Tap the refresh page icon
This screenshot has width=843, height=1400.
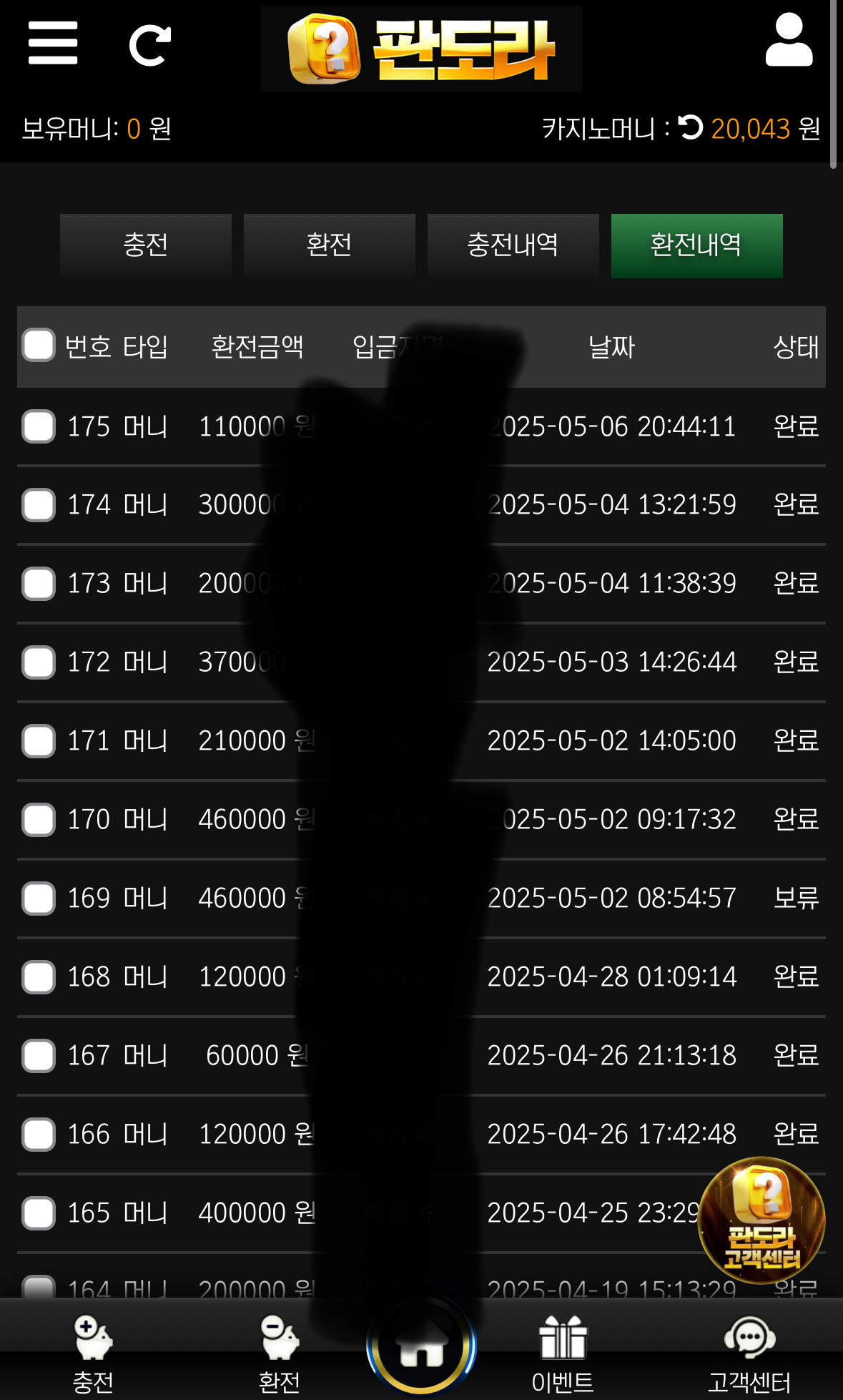(149, 44)
